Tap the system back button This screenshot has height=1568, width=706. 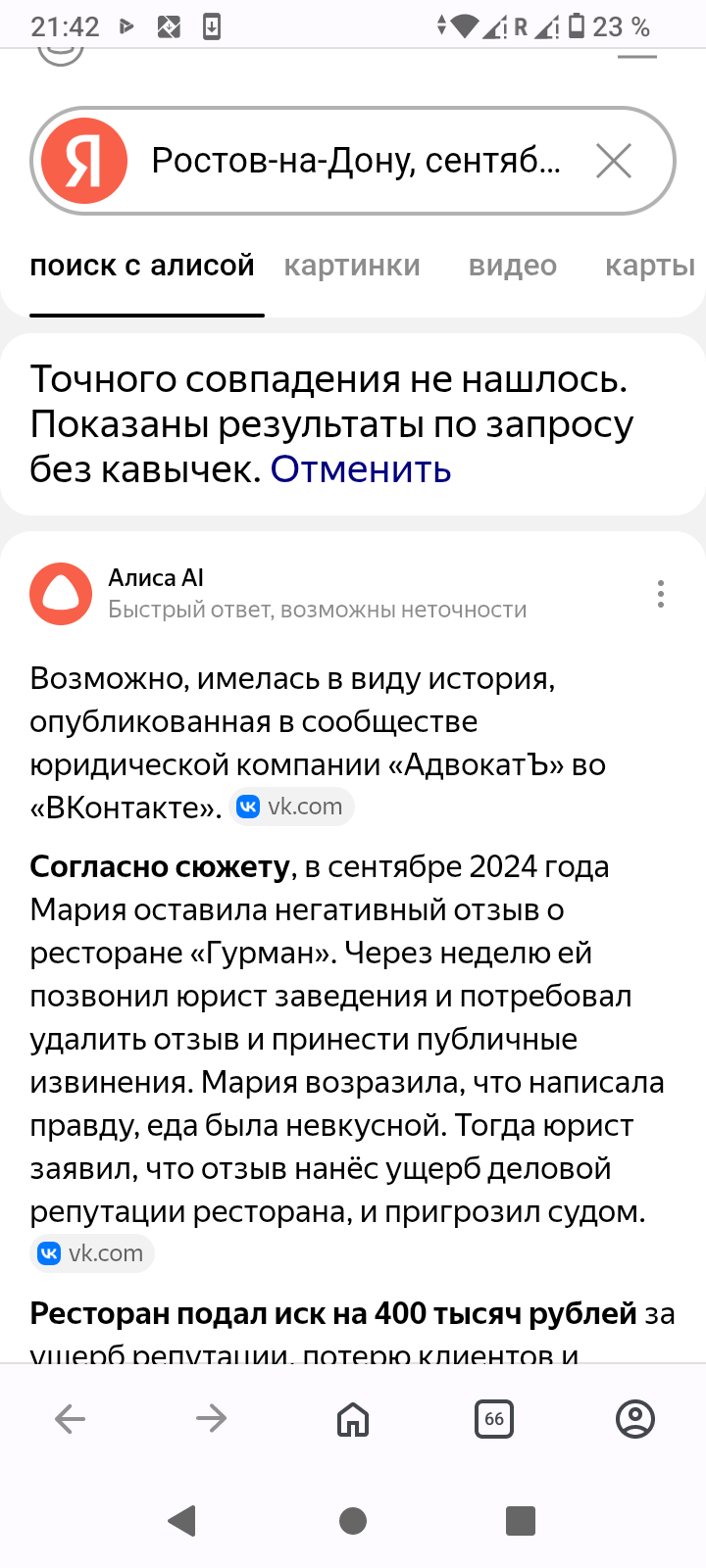(182, 1520)
